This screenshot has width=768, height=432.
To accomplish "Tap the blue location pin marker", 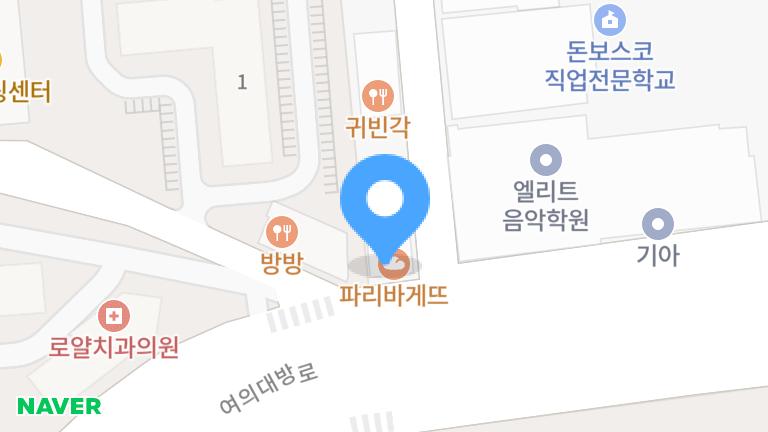I will pyautogui.click(x=385, y=199).
